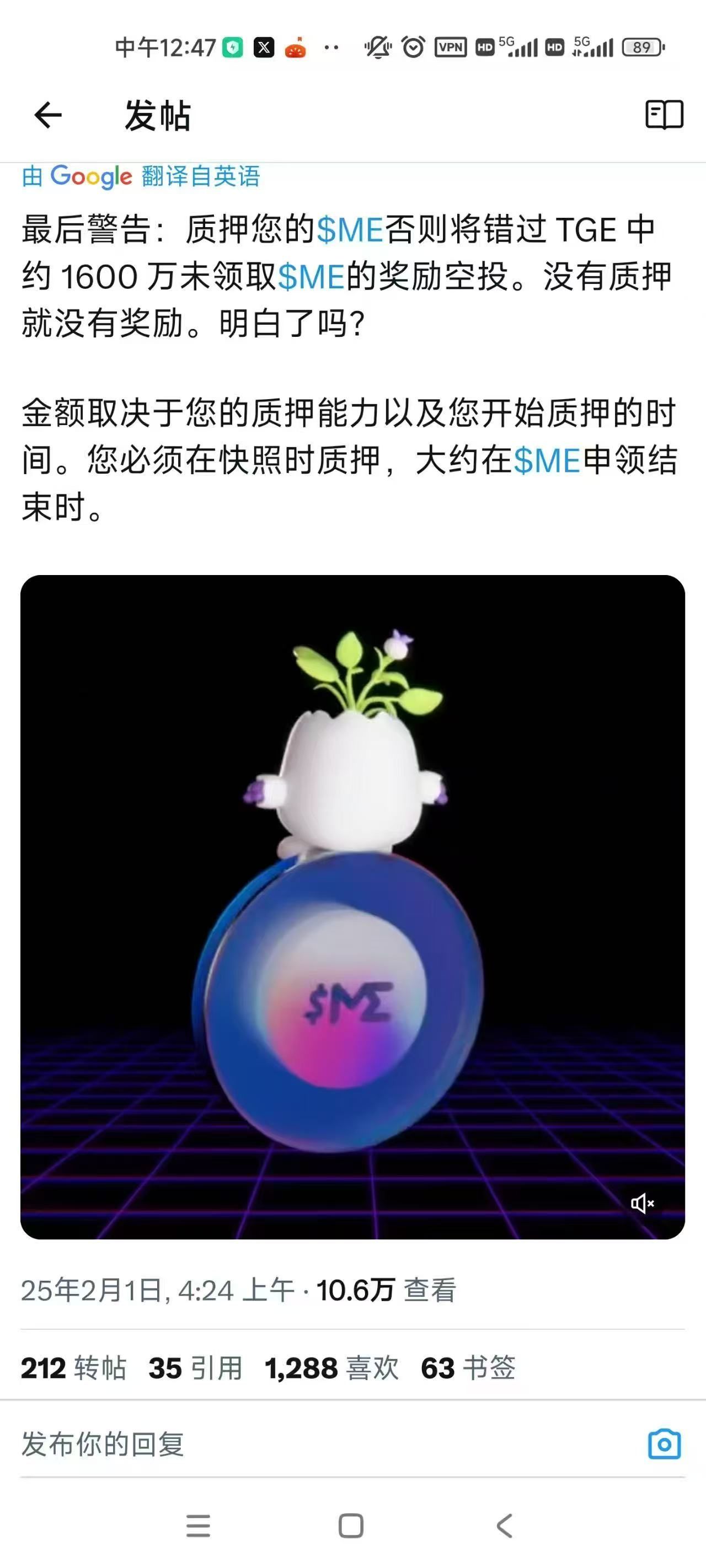Attach a photo using the camera icon
Viewport: 706px width, 1568px height.
pos(664,1444)
